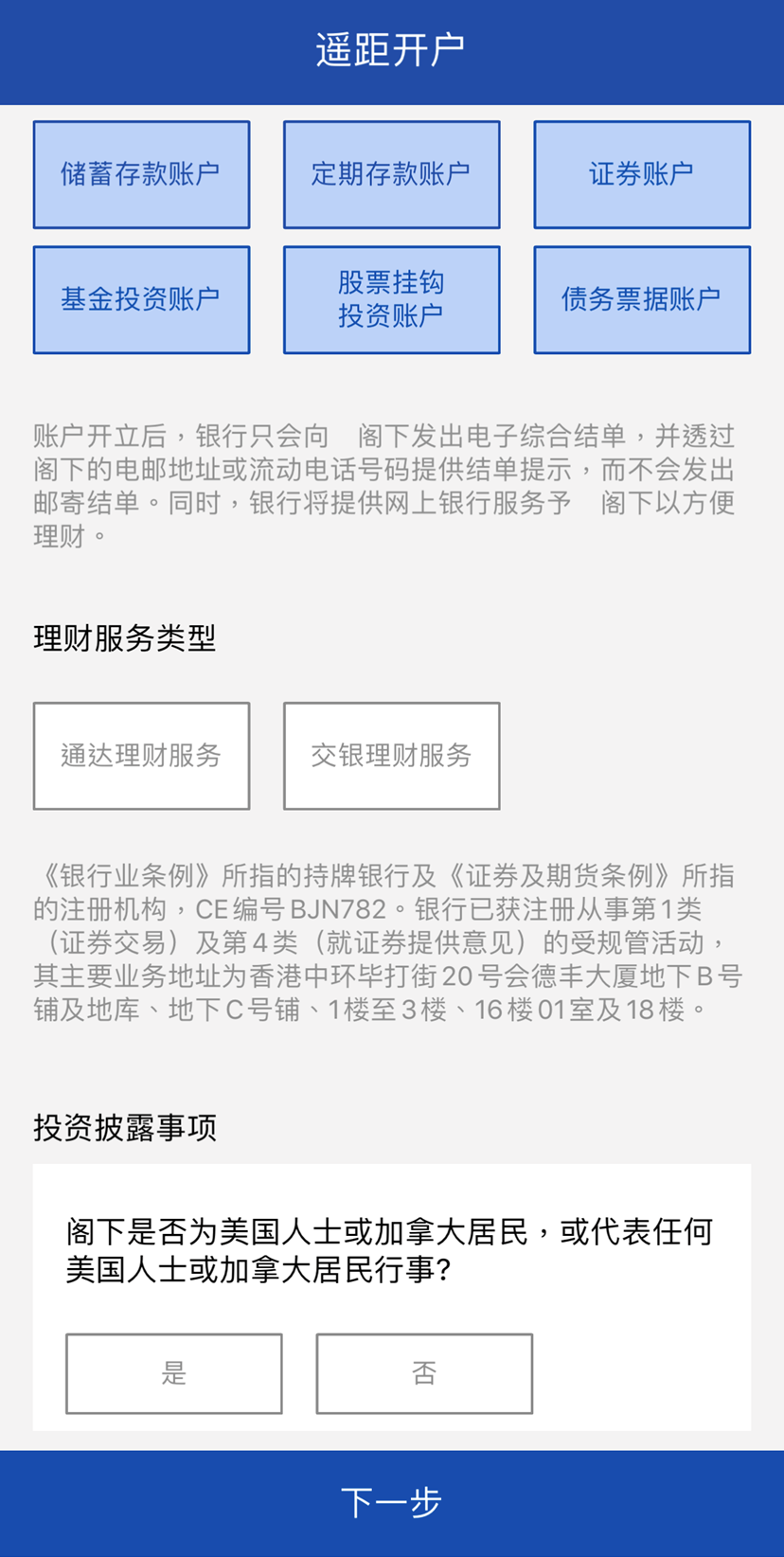This screenshot has height=1557, width=784.
Task: Choose 债务票据账户
Action: click(x=641, y=300)
